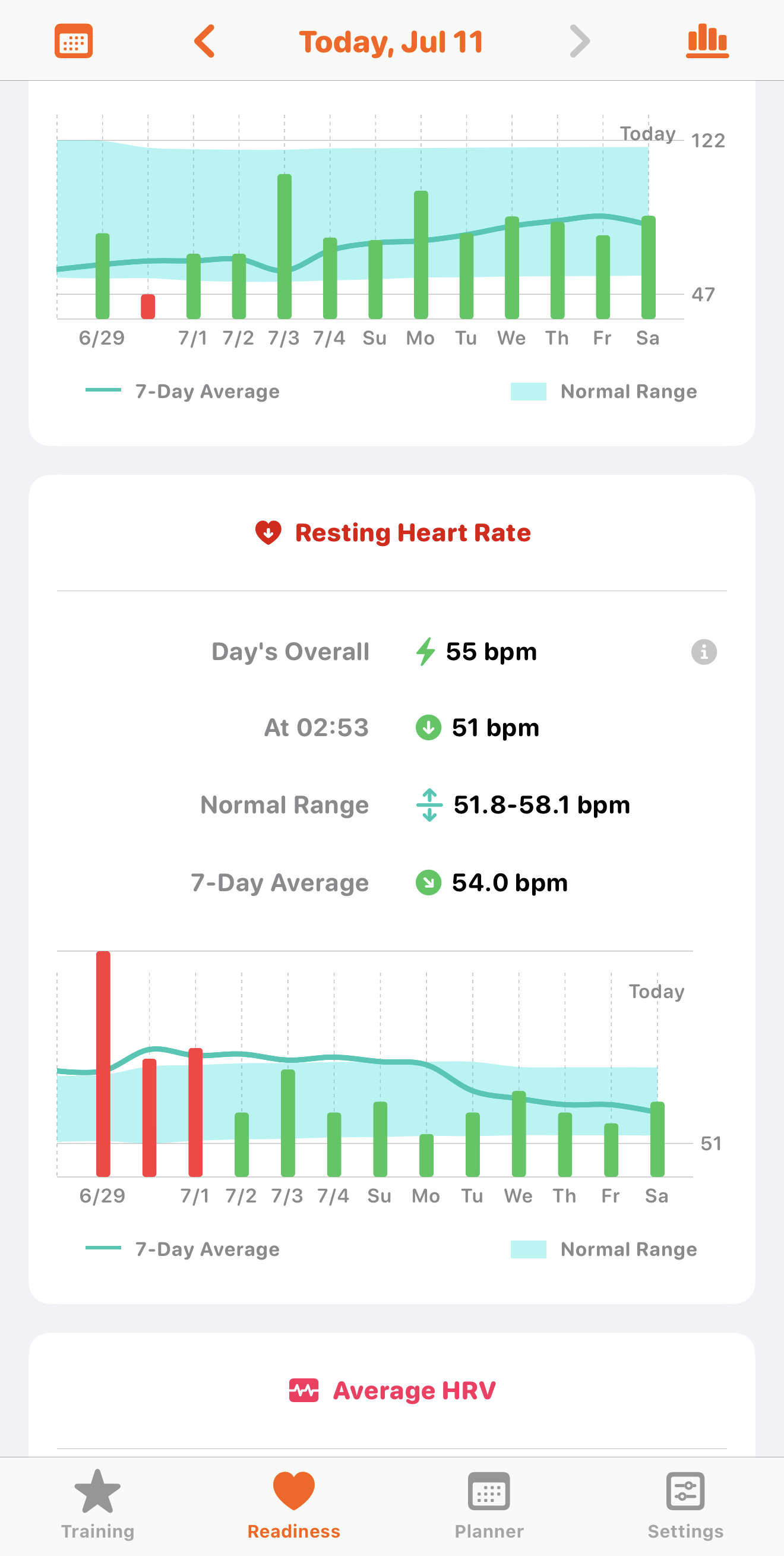Show info about Day's Overall heart rate
The height and width of the screenshot is (1556, 784).
(x=704, y=652)
